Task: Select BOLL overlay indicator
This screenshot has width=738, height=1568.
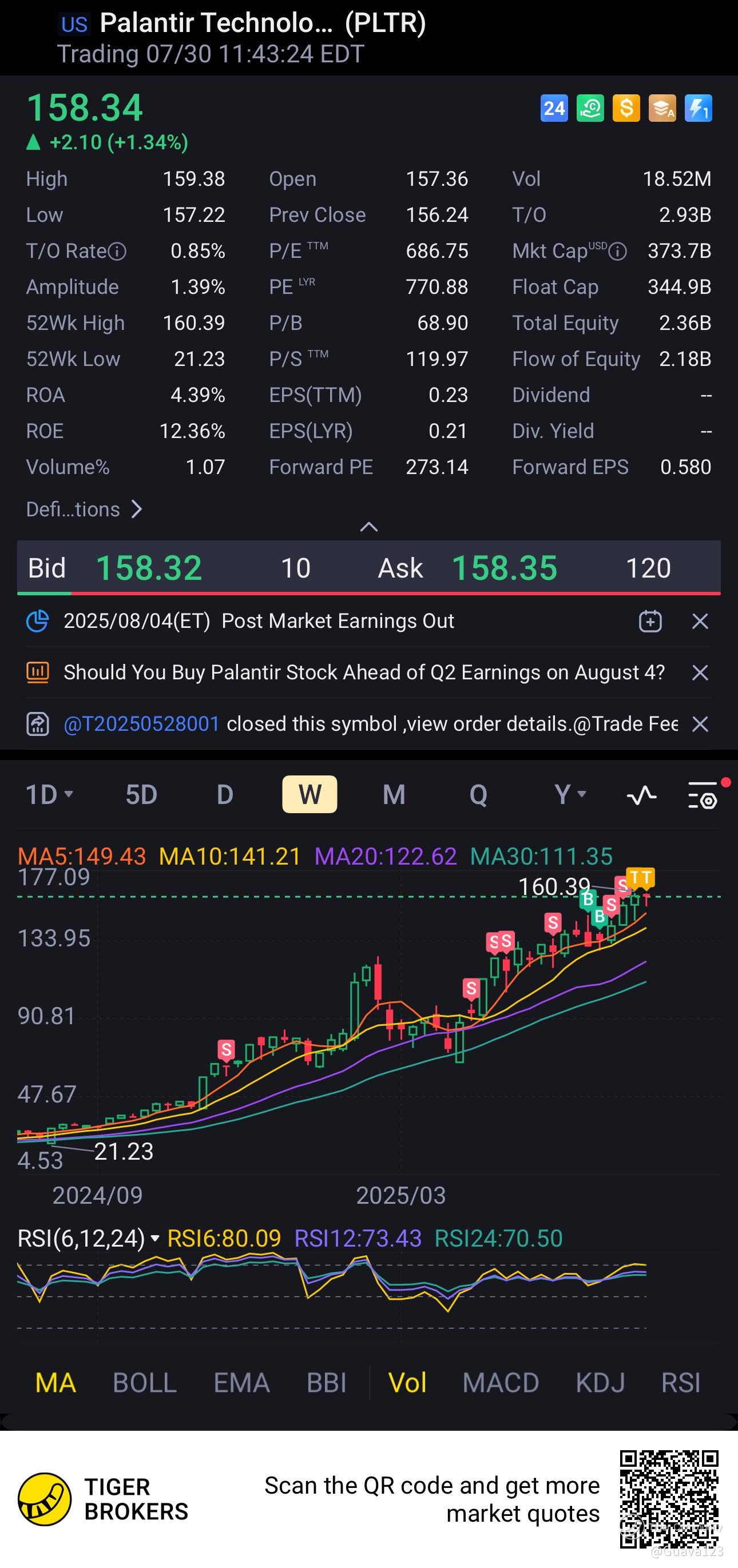Action: point(144,1383)
